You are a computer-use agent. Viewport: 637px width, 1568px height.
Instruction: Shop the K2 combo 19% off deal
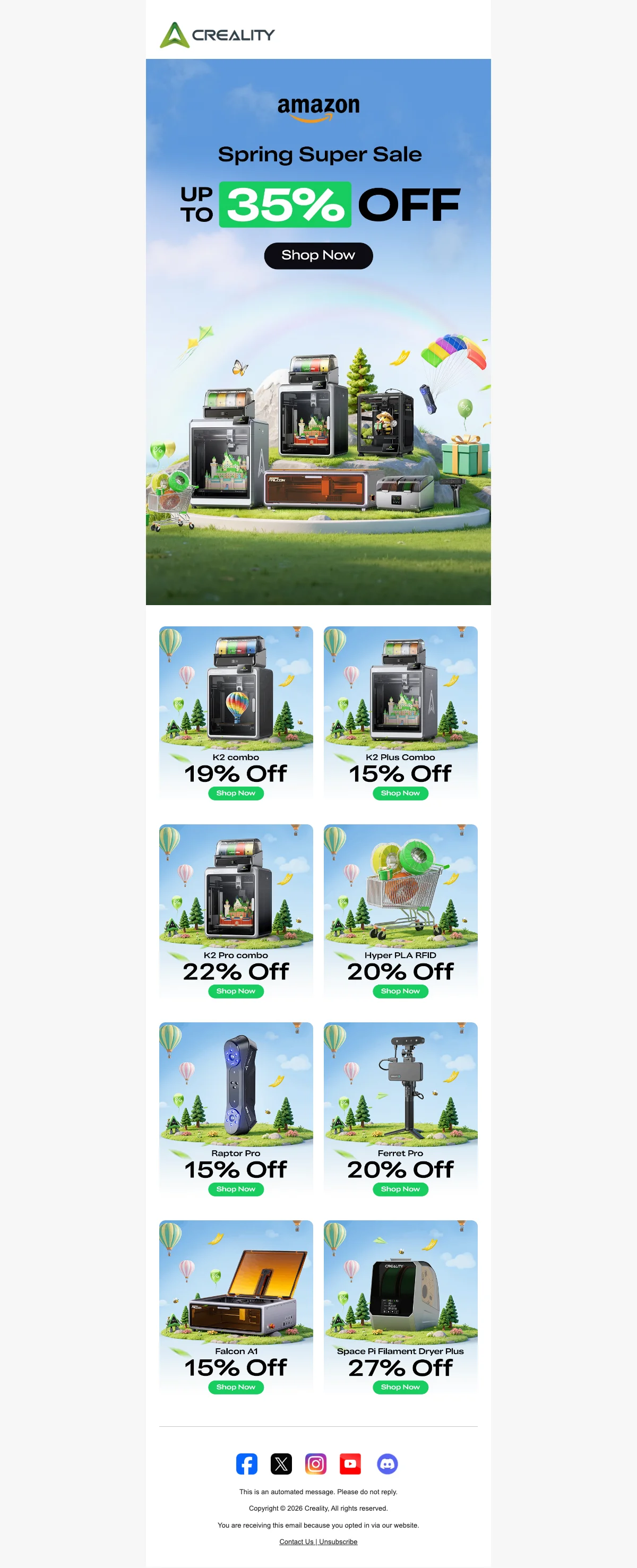(x=236, y=793)
